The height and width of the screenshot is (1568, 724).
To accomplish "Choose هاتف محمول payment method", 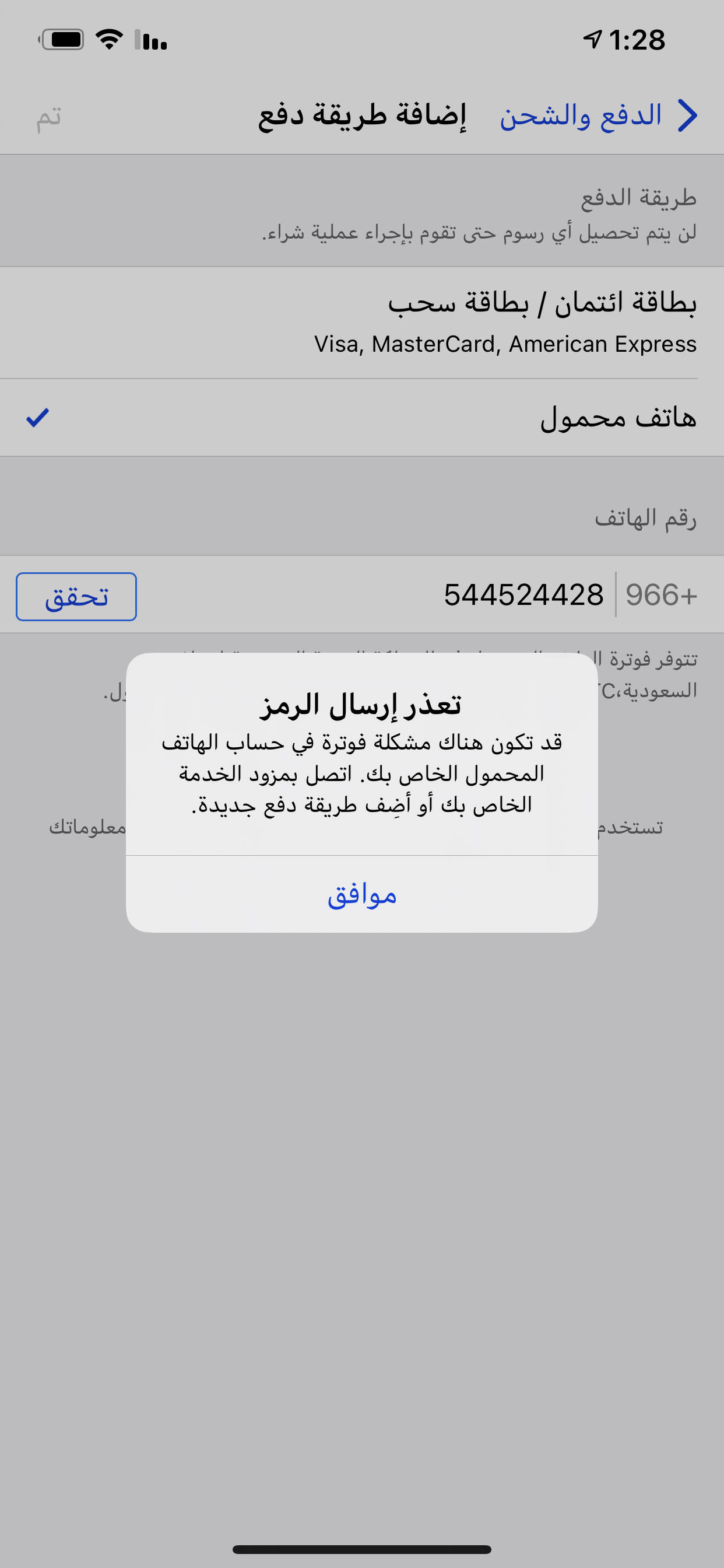I will pos(362,418).
